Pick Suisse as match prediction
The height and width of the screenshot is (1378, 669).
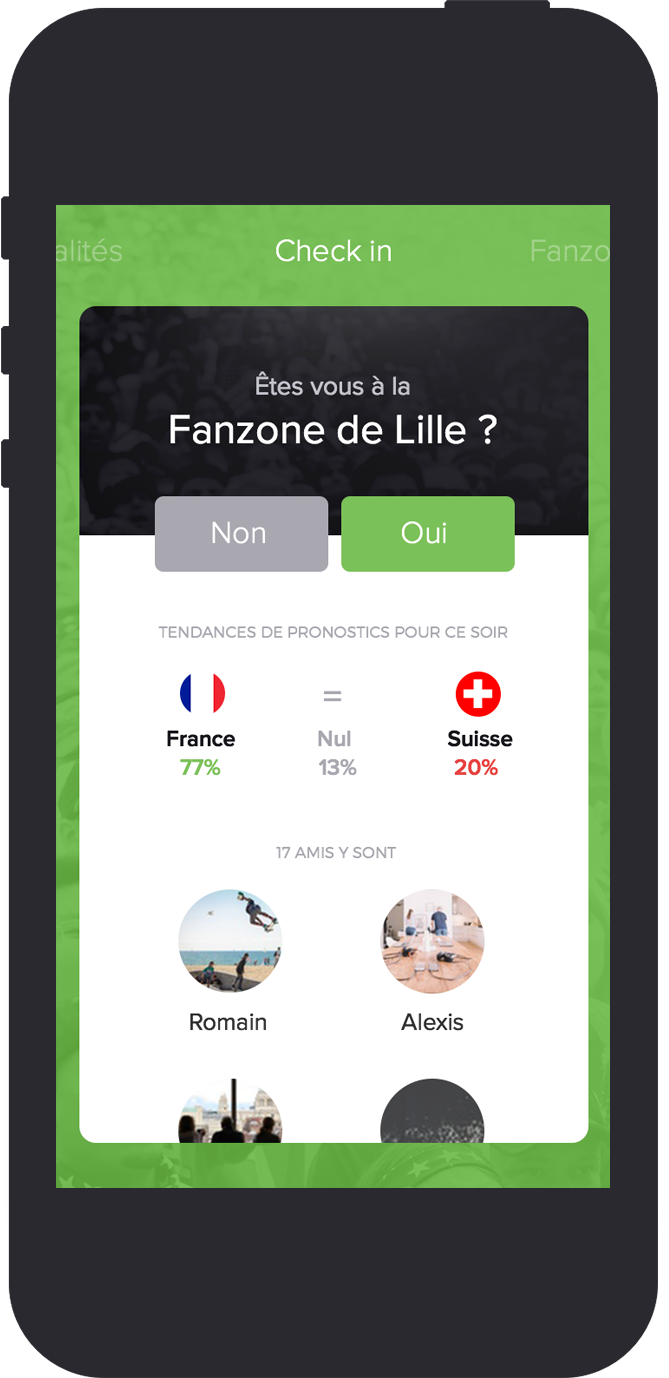(x=478, y=694)
